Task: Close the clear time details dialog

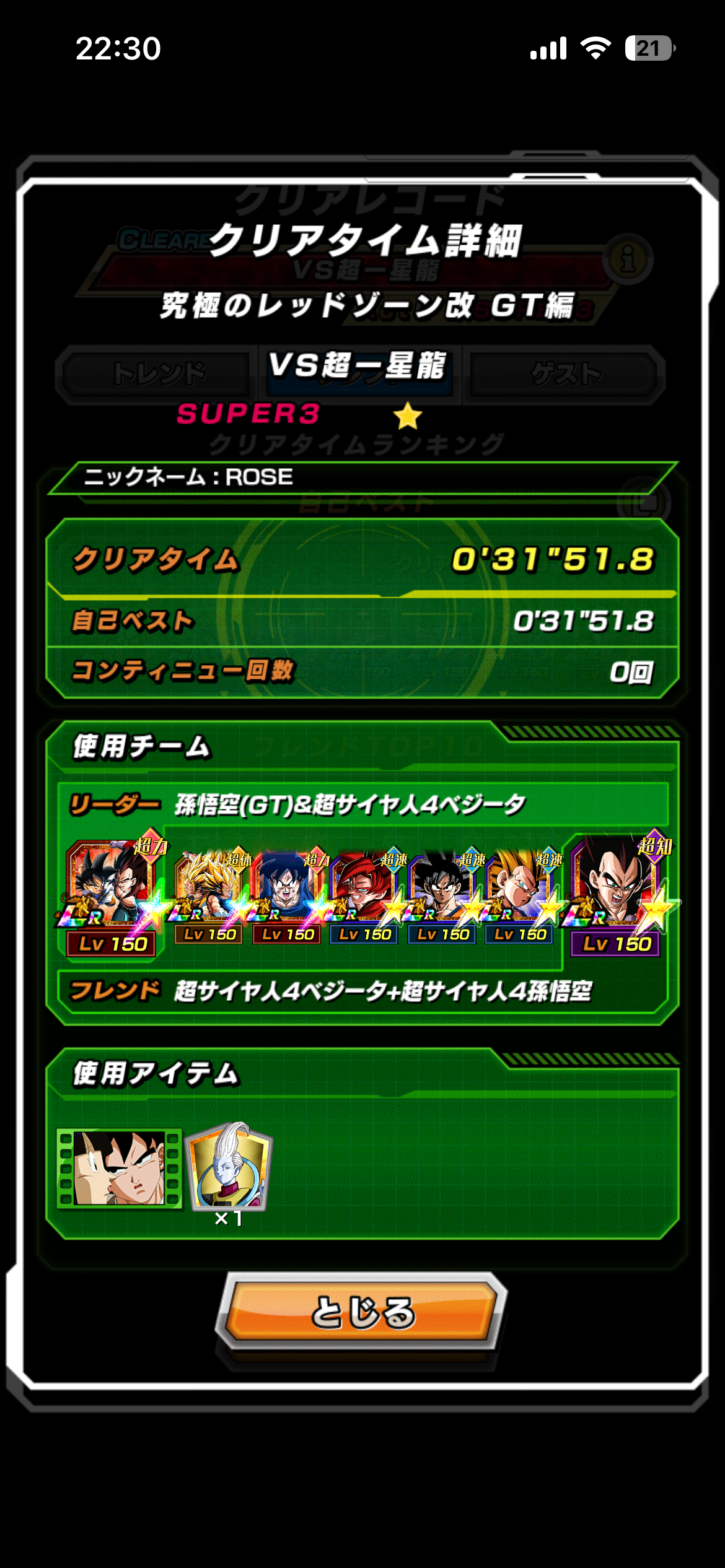Action: 362,1311
